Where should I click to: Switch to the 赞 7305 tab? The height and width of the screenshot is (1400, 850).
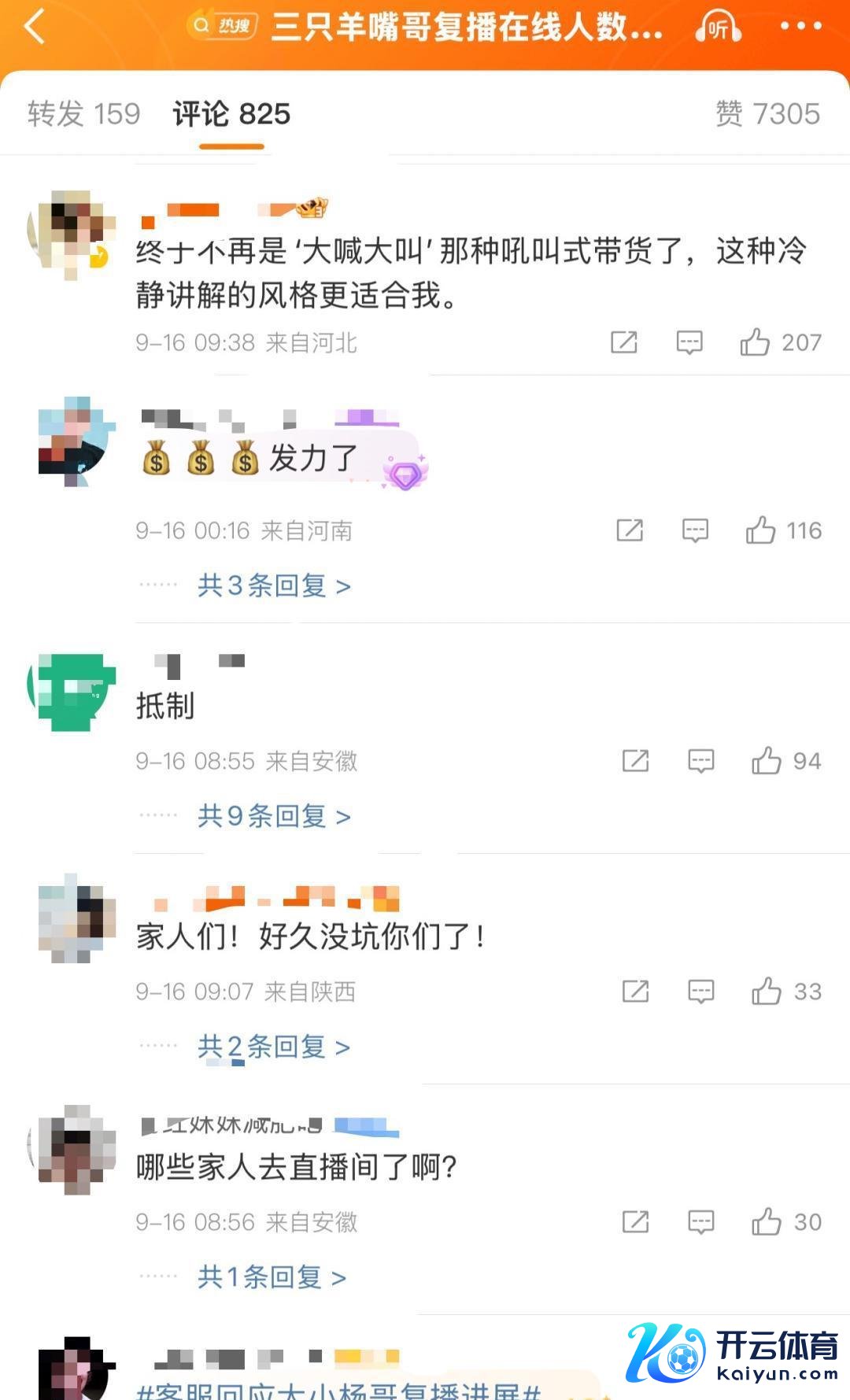coord(767,114)
